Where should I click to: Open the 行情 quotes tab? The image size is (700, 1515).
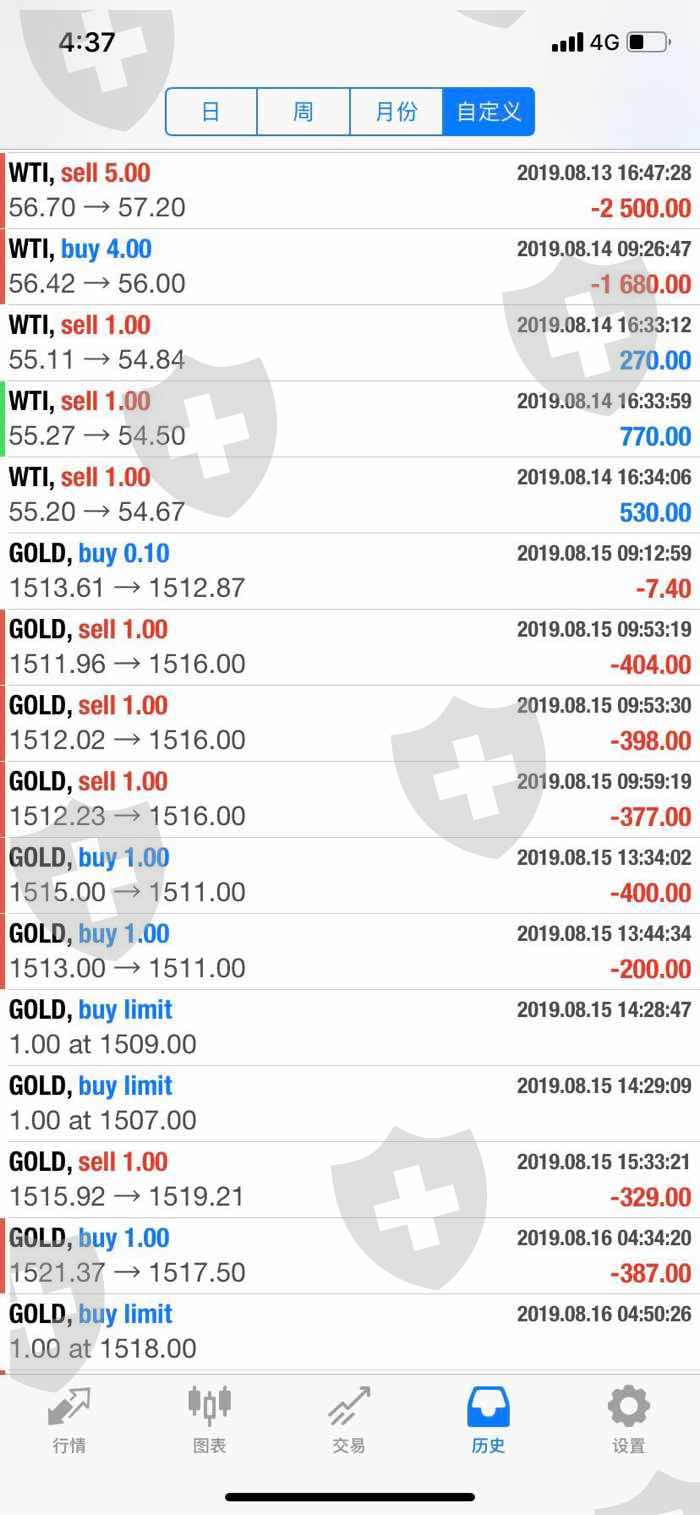[x=69, y=1420]
